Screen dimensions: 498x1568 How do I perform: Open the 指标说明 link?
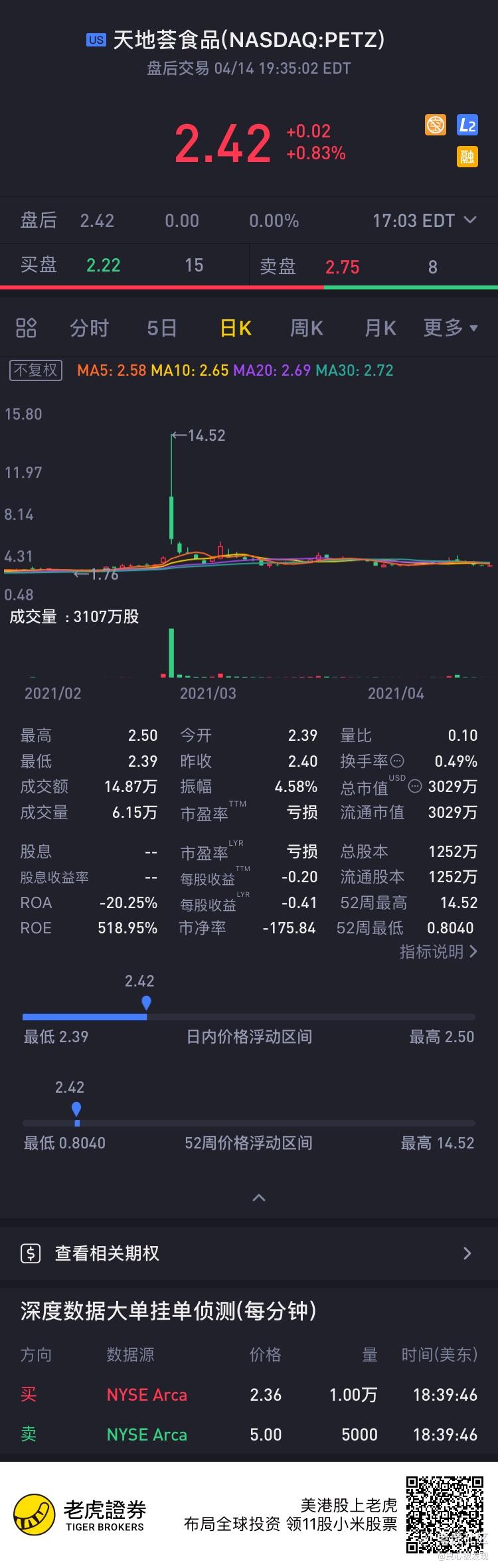[438, 952]
